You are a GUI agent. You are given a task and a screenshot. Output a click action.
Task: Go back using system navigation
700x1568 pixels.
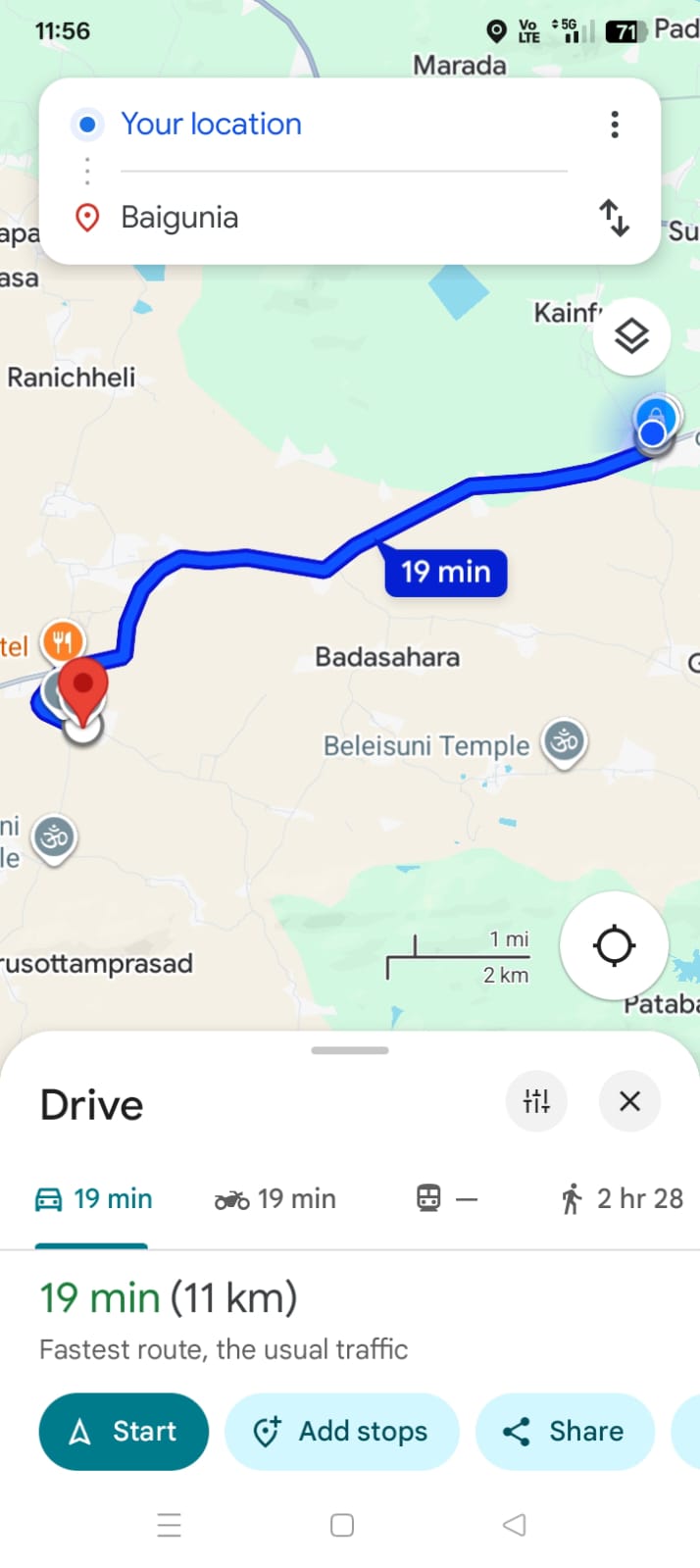514,1525
